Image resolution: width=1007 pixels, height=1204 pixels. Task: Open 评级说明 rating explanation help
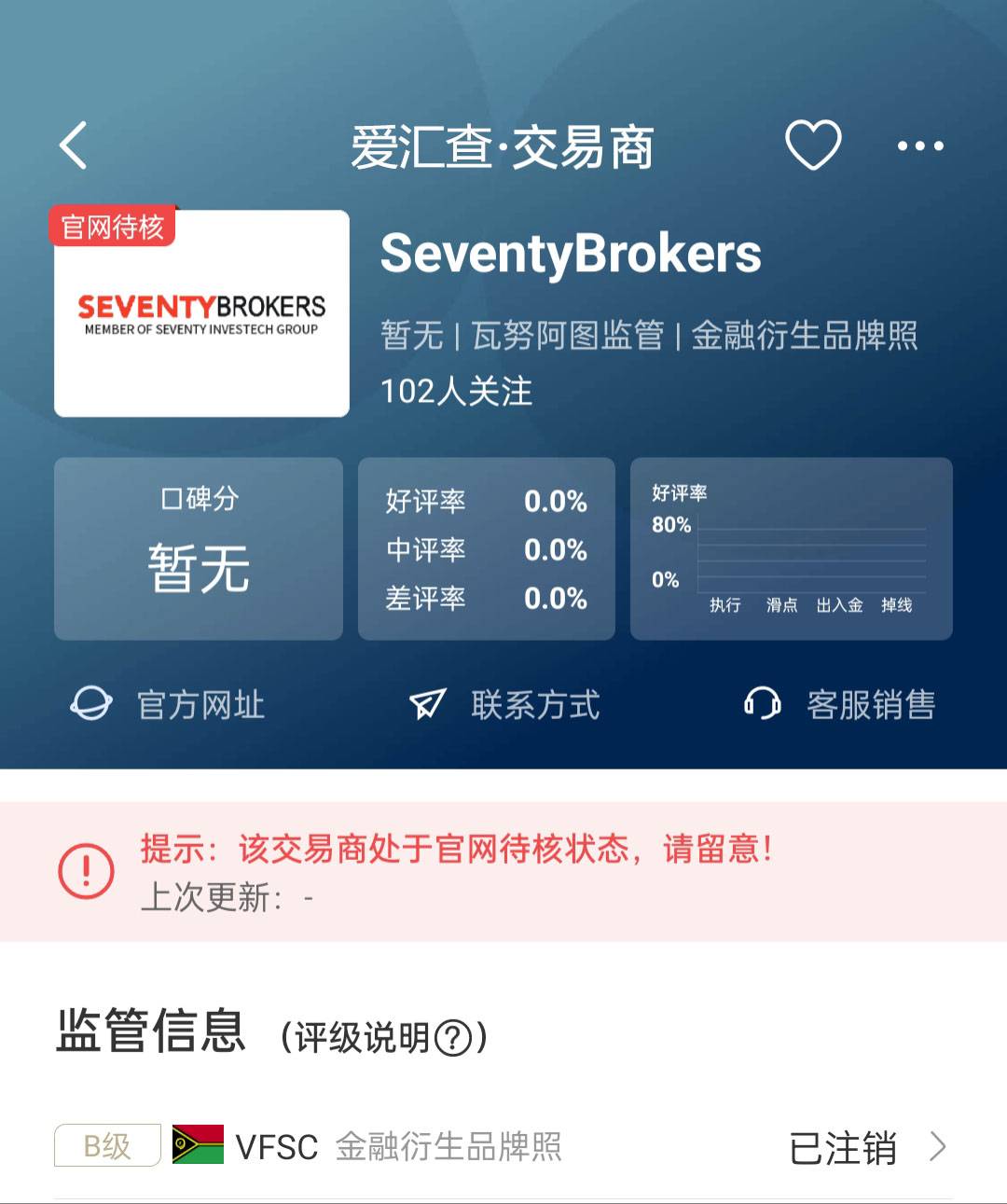pos(453,1037)
